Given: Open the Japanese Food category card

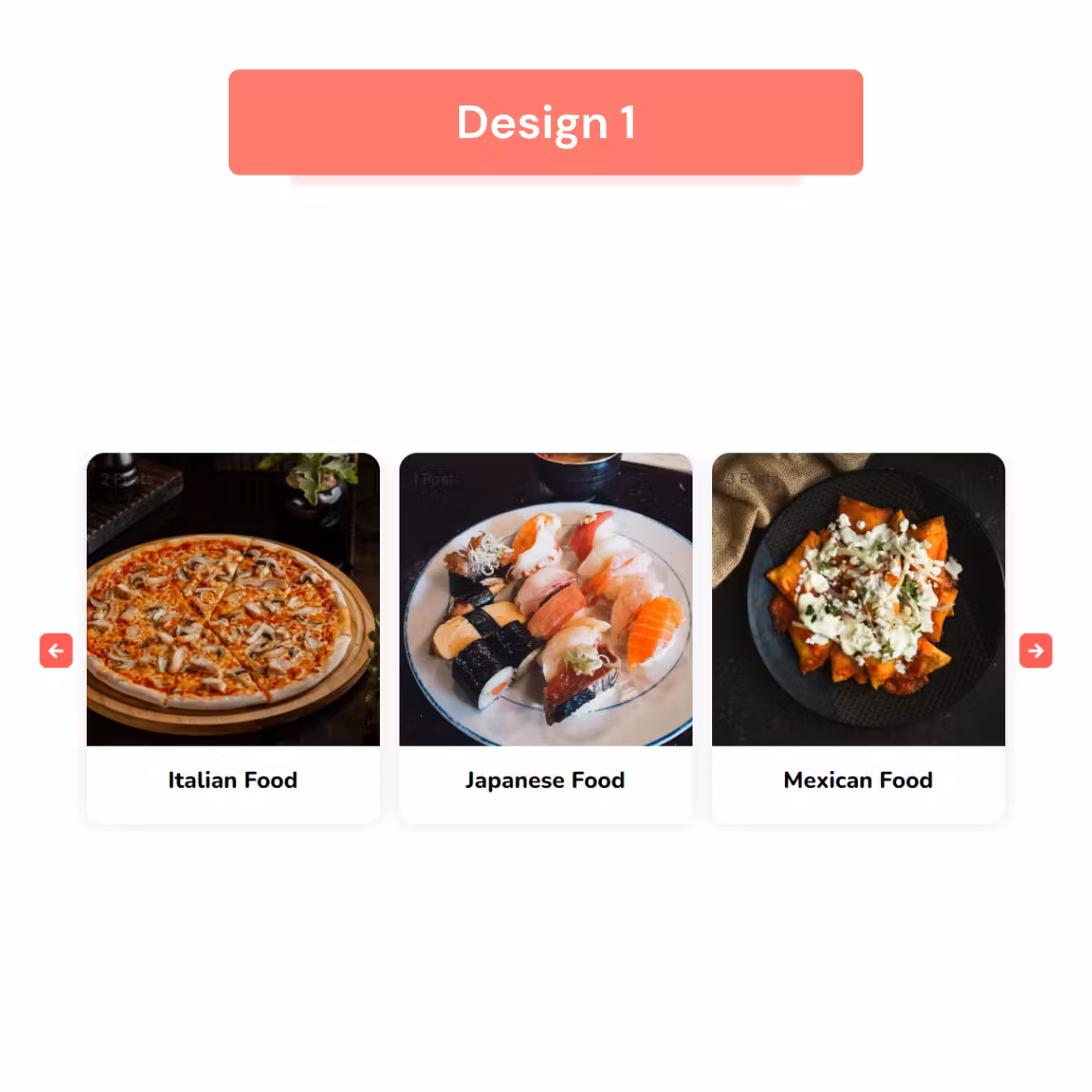Looking at the screenshot, I should [x=545, y=779].
